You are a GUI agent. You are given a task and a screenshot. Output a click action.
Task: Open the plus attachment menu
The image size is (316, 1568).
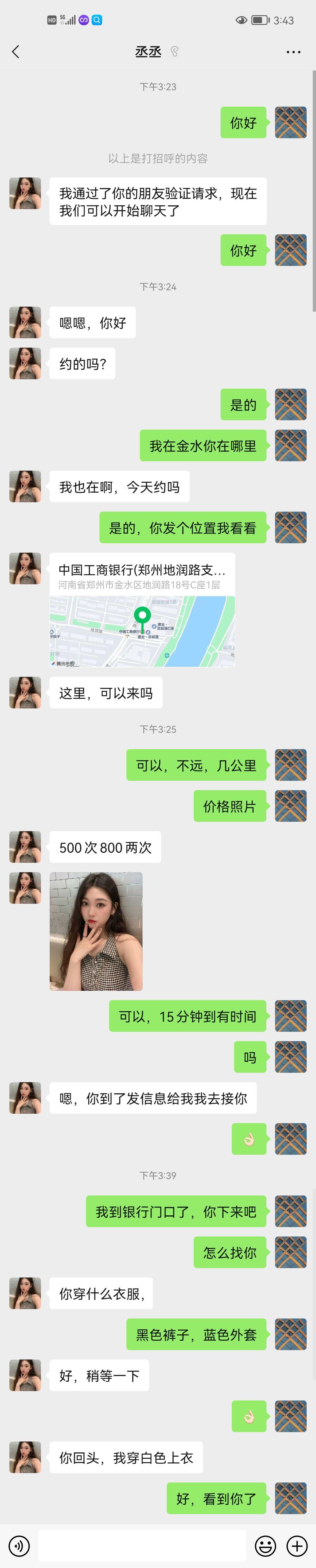coord(297,1545)
